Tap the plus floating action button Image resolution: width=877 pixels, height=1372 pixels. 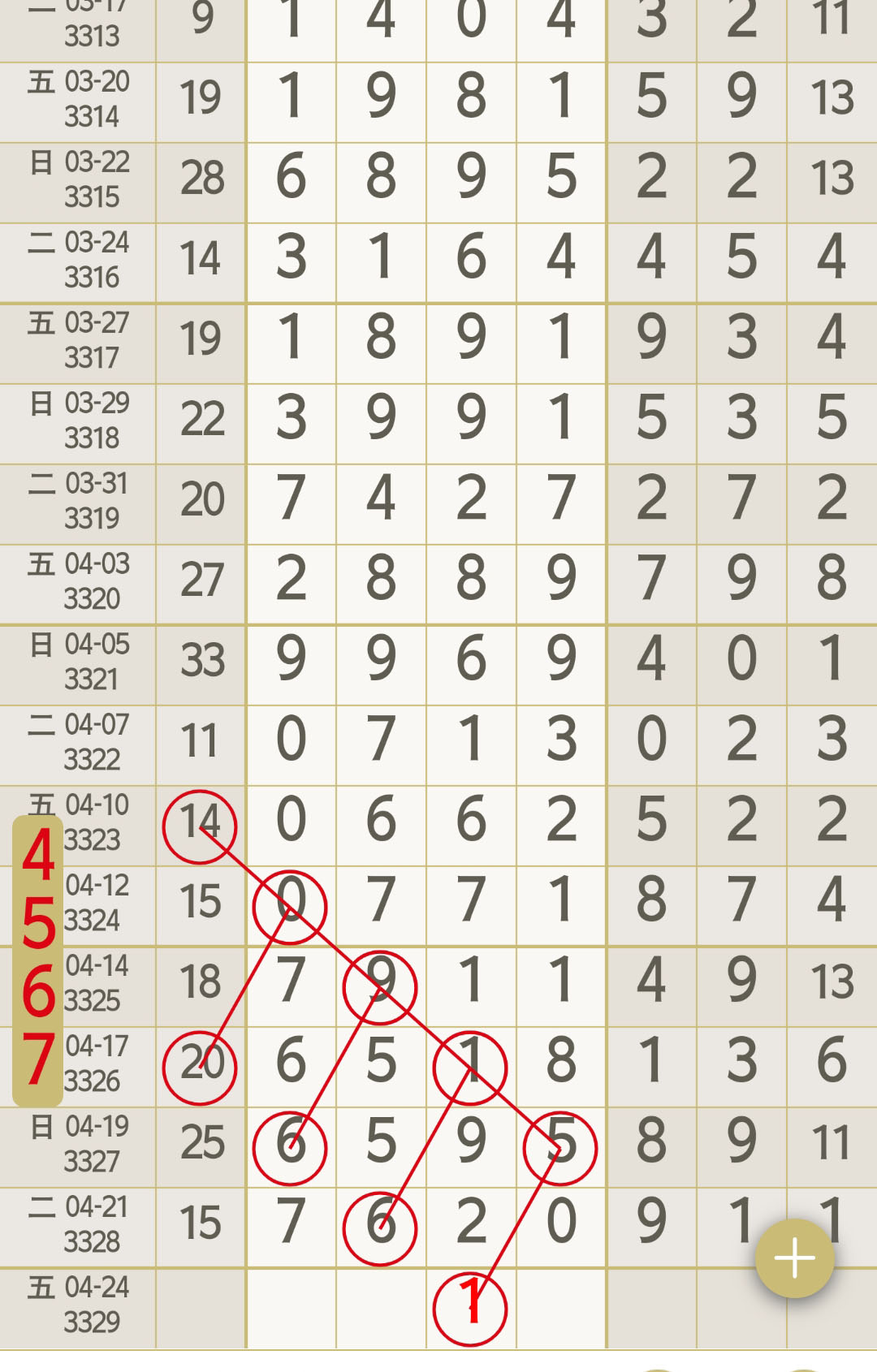pos(794,1258)
